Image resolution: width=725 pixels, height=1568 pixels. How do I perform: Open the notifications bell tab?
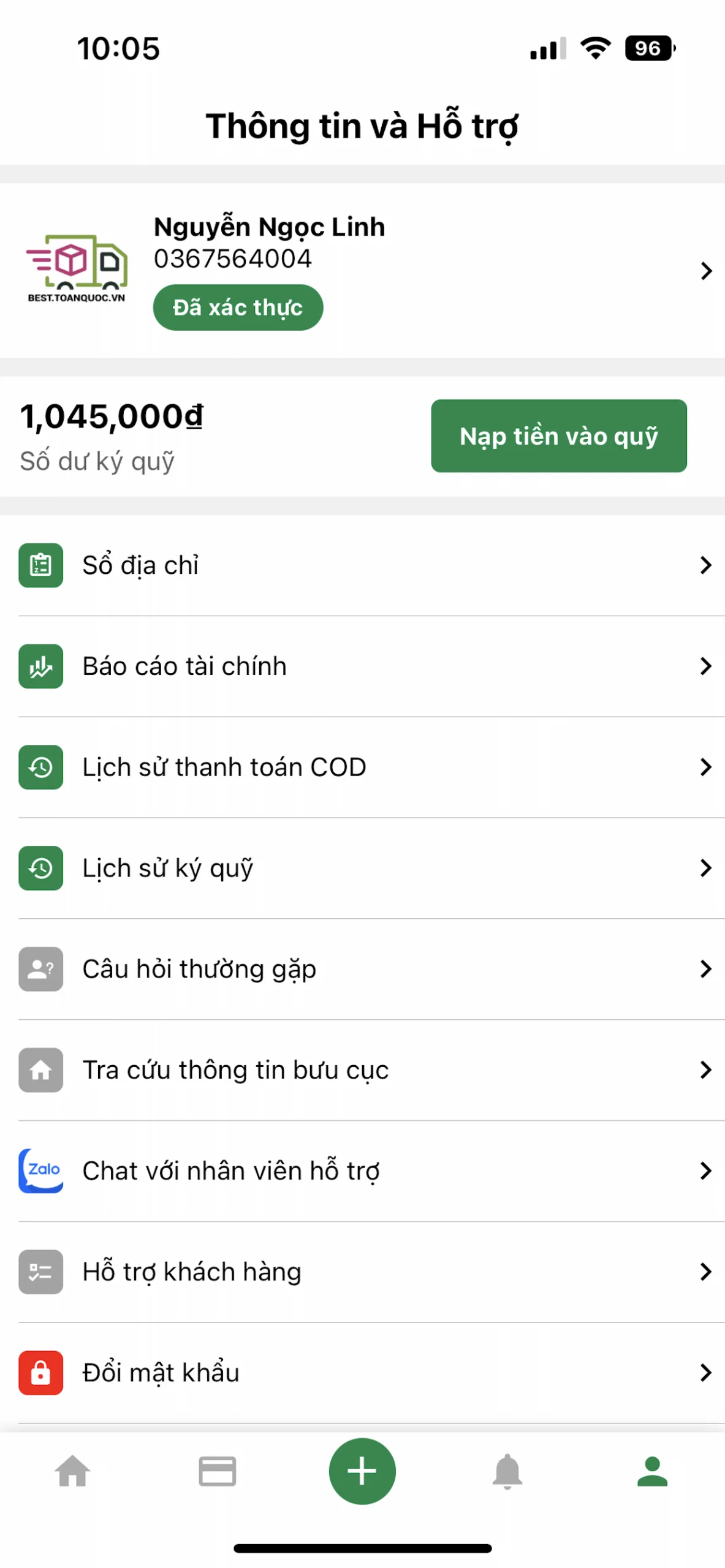507,1471
